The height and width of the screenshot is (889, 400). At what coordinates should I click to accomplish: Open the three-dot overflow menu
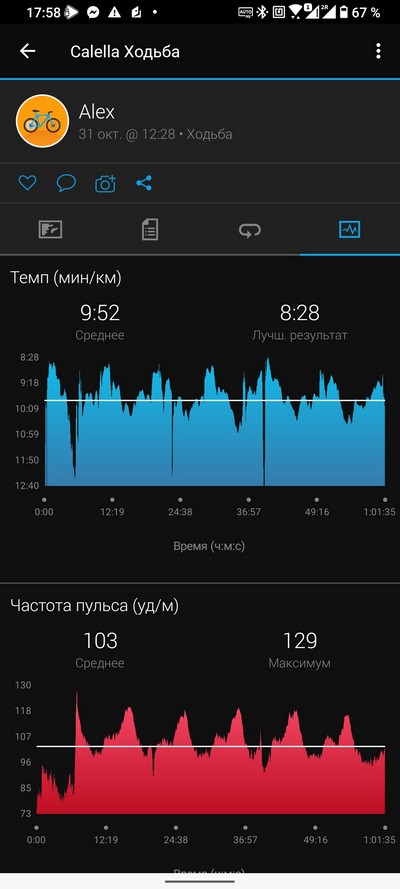coord(378,51)
